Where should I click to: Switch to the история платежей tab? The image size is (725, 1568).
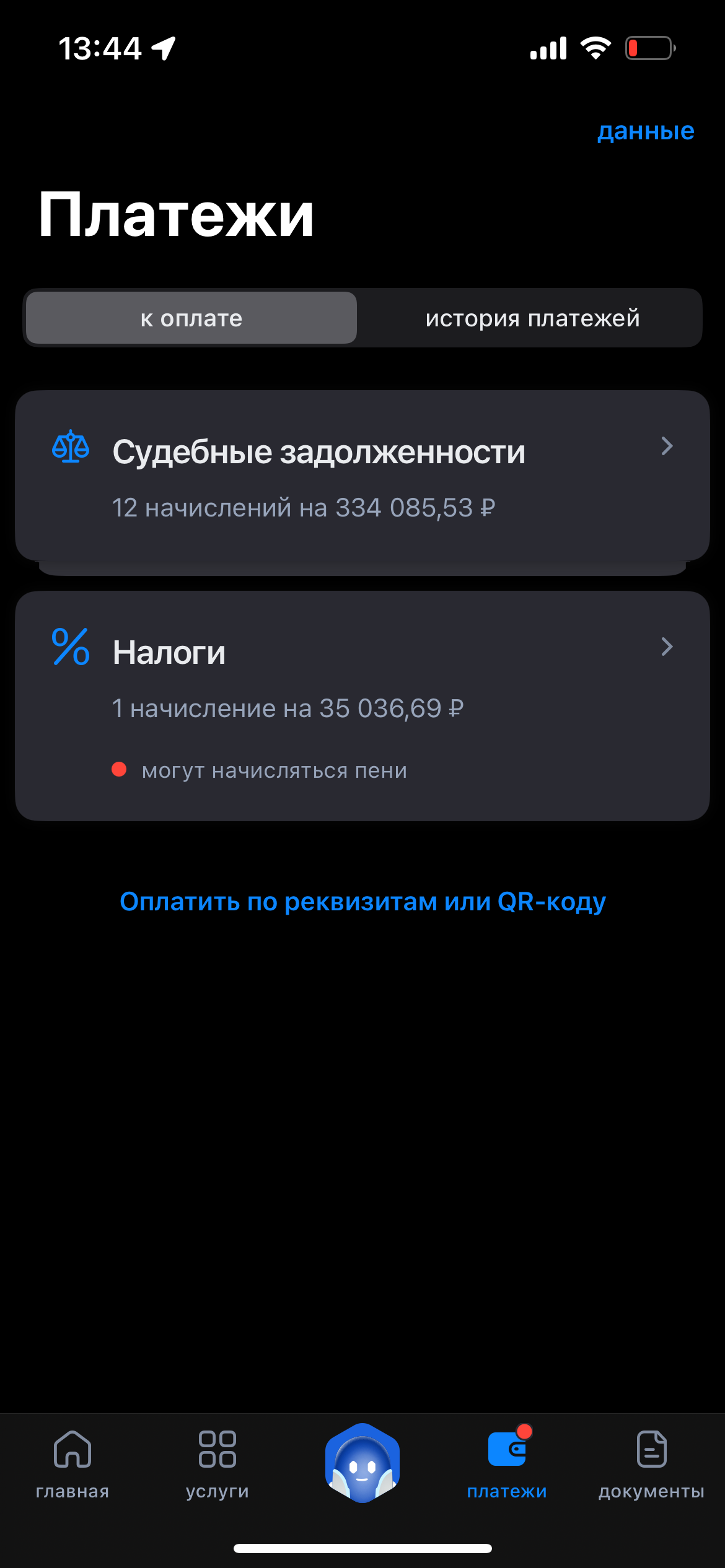point(532,318)
